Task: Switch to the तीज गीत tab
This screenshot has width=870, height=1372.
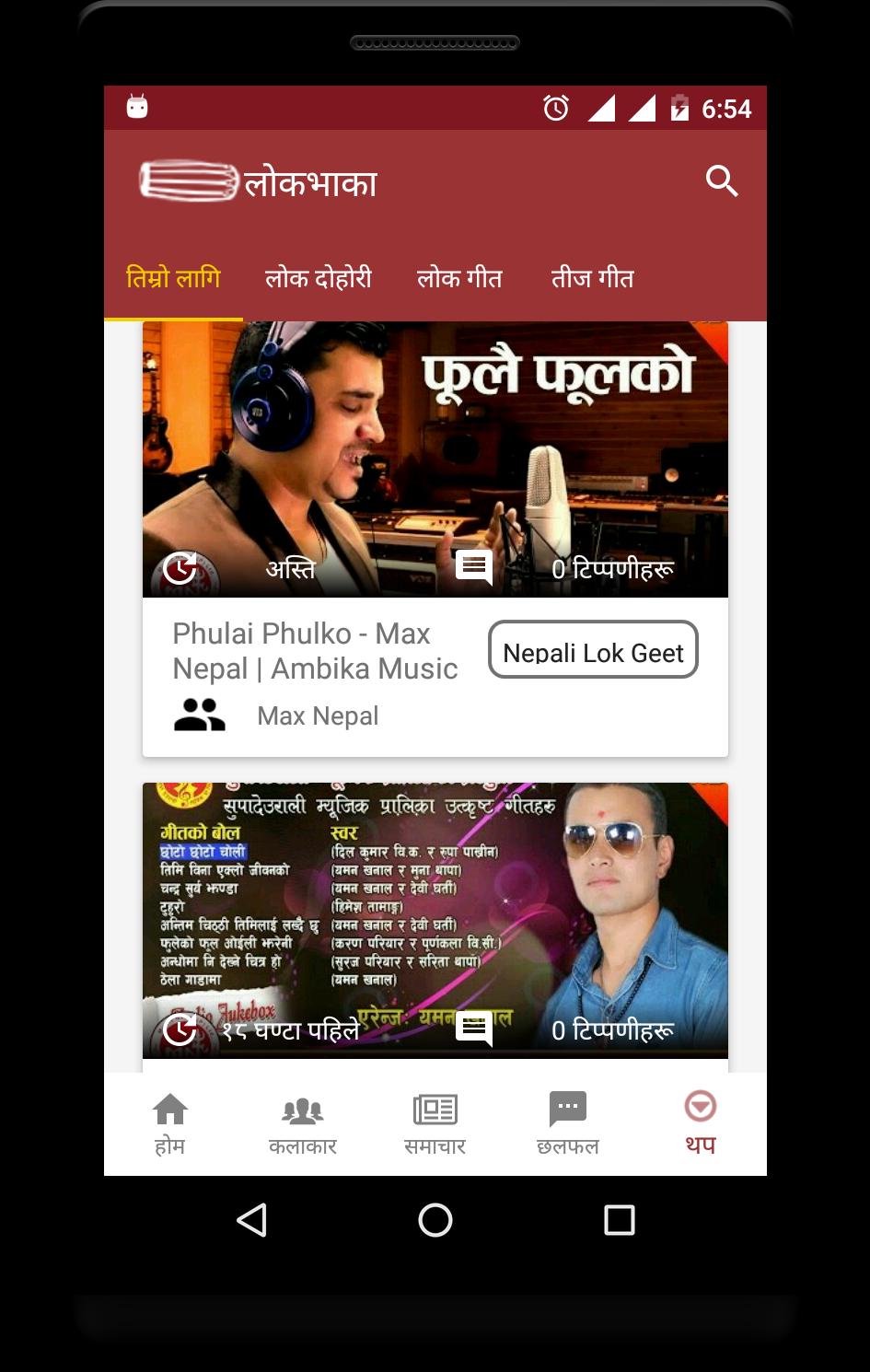Action: point(592,278)
